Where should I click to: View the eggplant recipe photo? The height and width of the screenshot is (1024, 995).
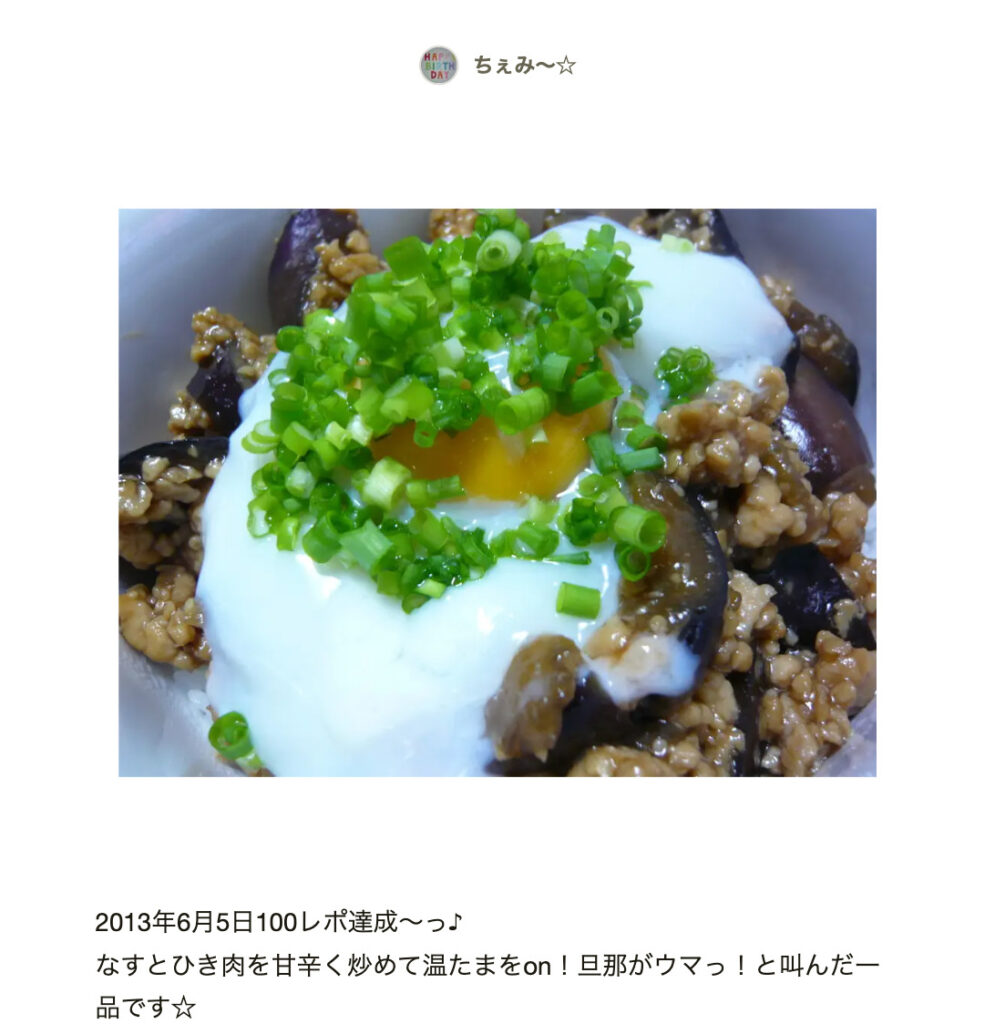[497, 492]
